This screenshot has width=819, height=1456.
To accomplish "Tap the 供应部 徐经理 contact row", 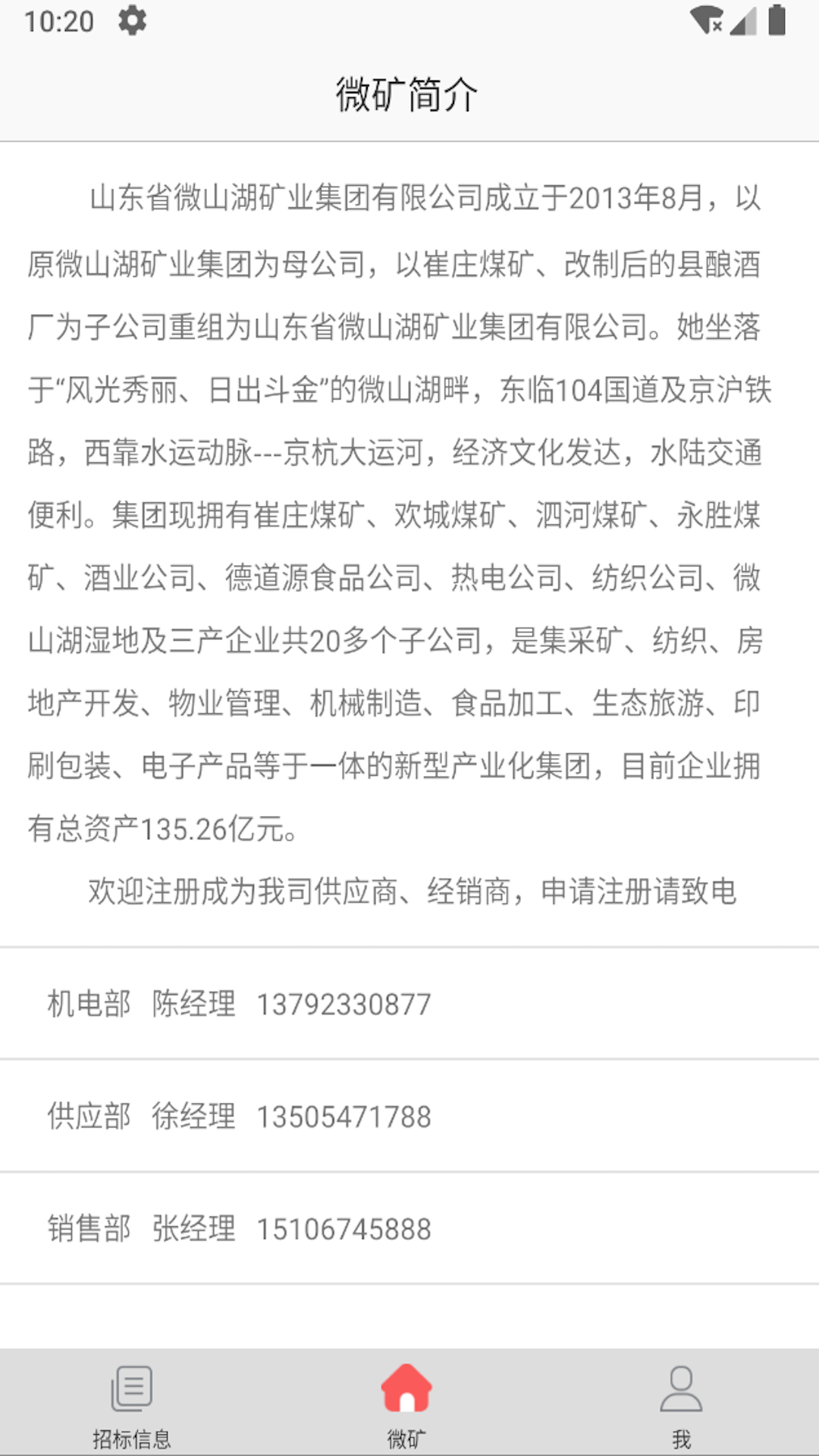I will (x=409, y=1116).
